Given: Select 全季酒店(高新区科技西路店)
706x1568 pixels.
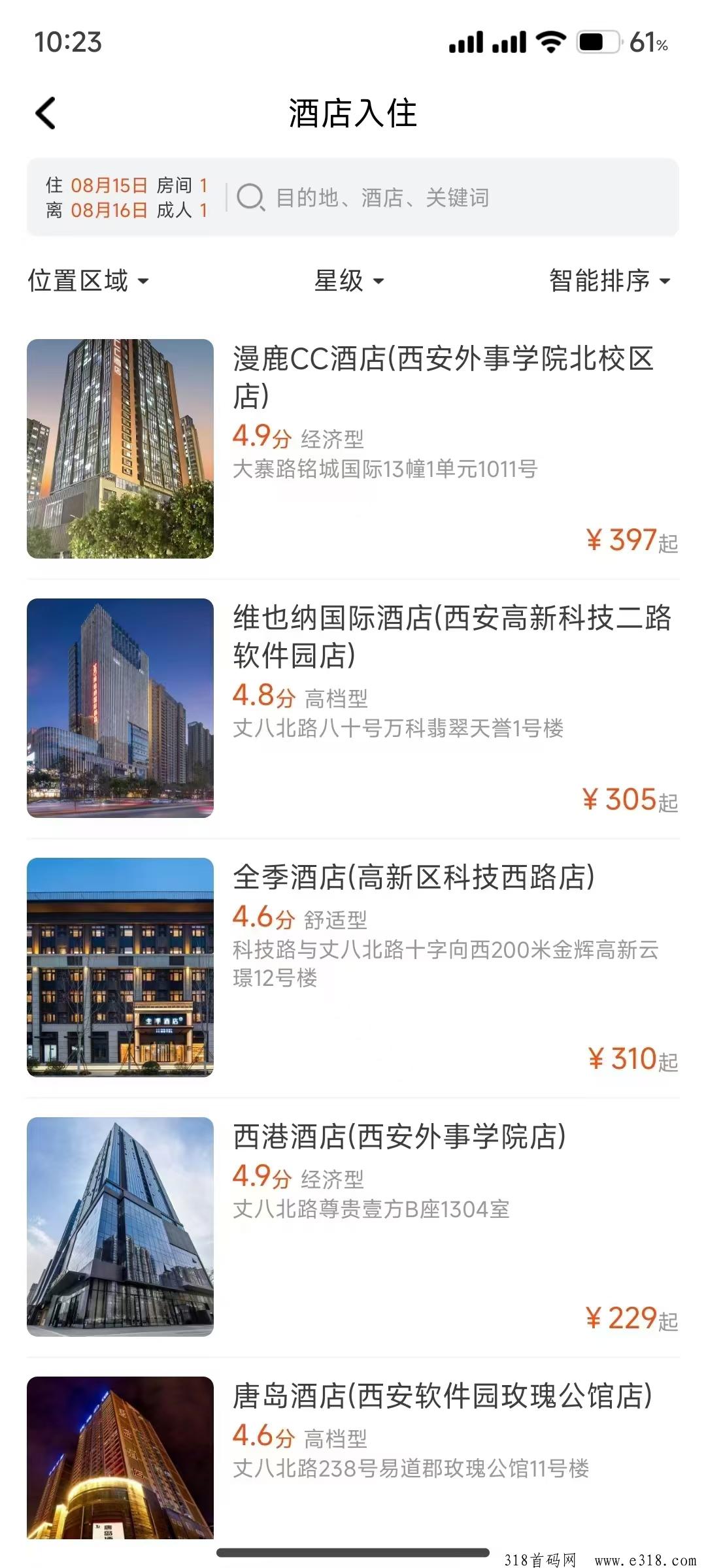Looking at the screenshot, I should pyautogui.click(x=353, y=968).
